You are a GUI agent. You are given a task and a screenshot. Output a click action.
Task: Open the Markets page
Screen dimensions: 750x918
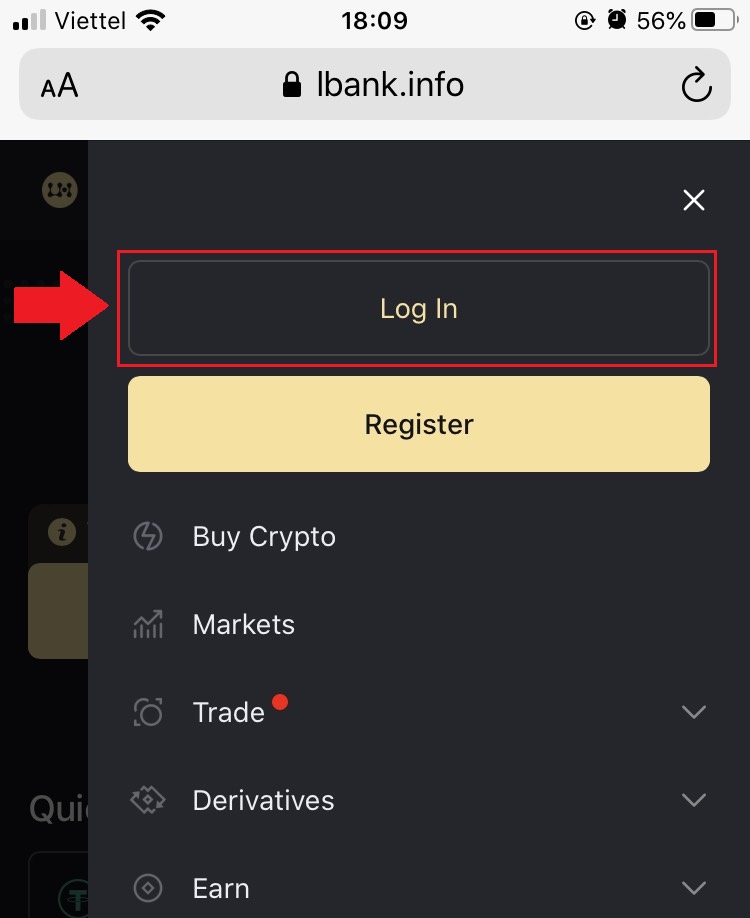click(243, 625)
